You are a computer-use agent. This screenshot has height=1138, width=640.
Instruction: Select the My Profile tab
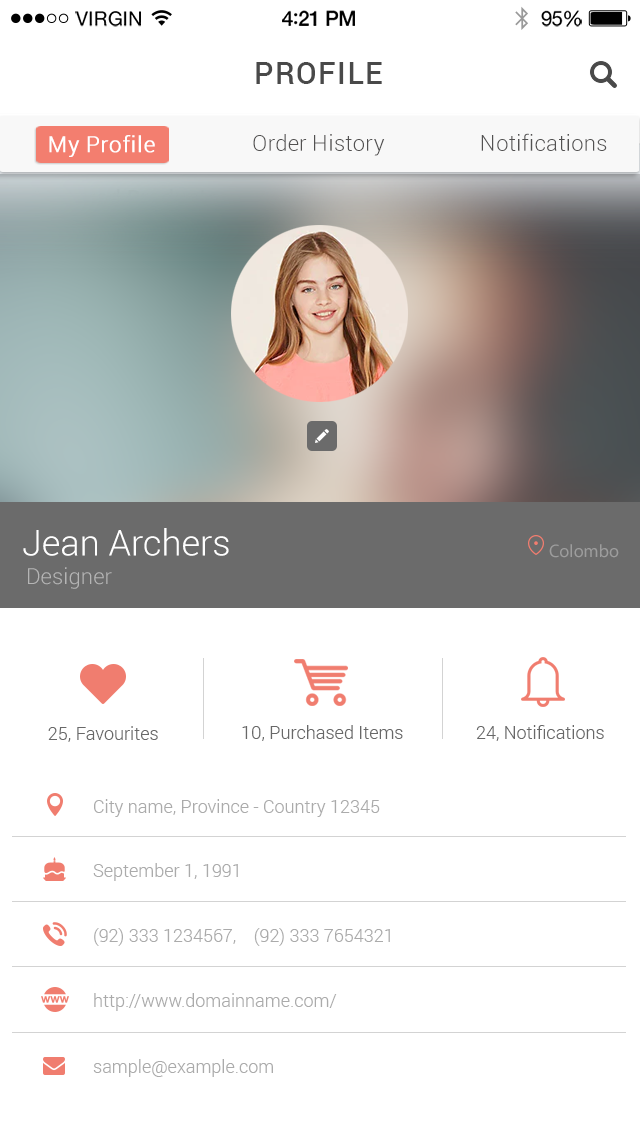[x=102, y=144]
